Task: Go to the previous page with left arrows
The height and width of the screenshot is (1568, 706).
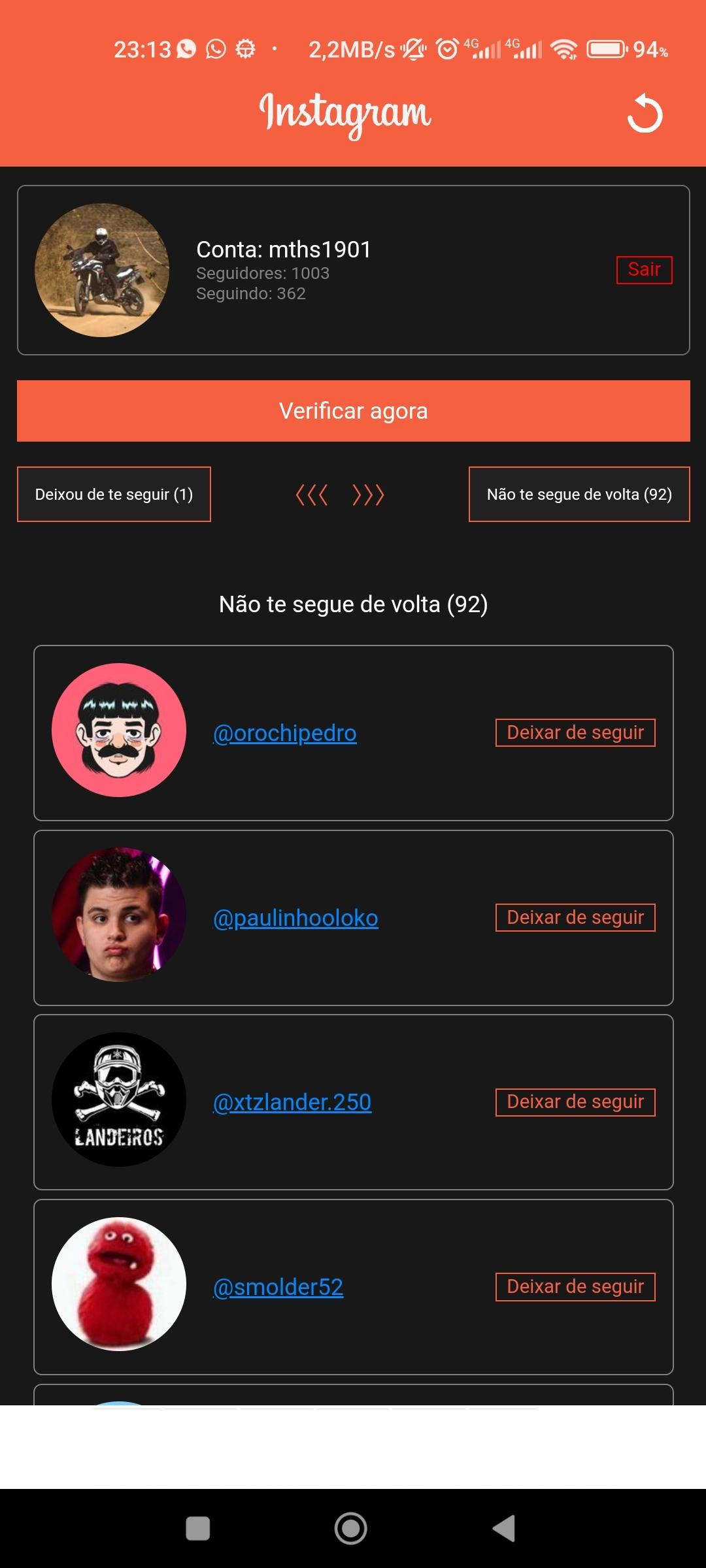Action: pyautogui.click(x=312, y=495)
